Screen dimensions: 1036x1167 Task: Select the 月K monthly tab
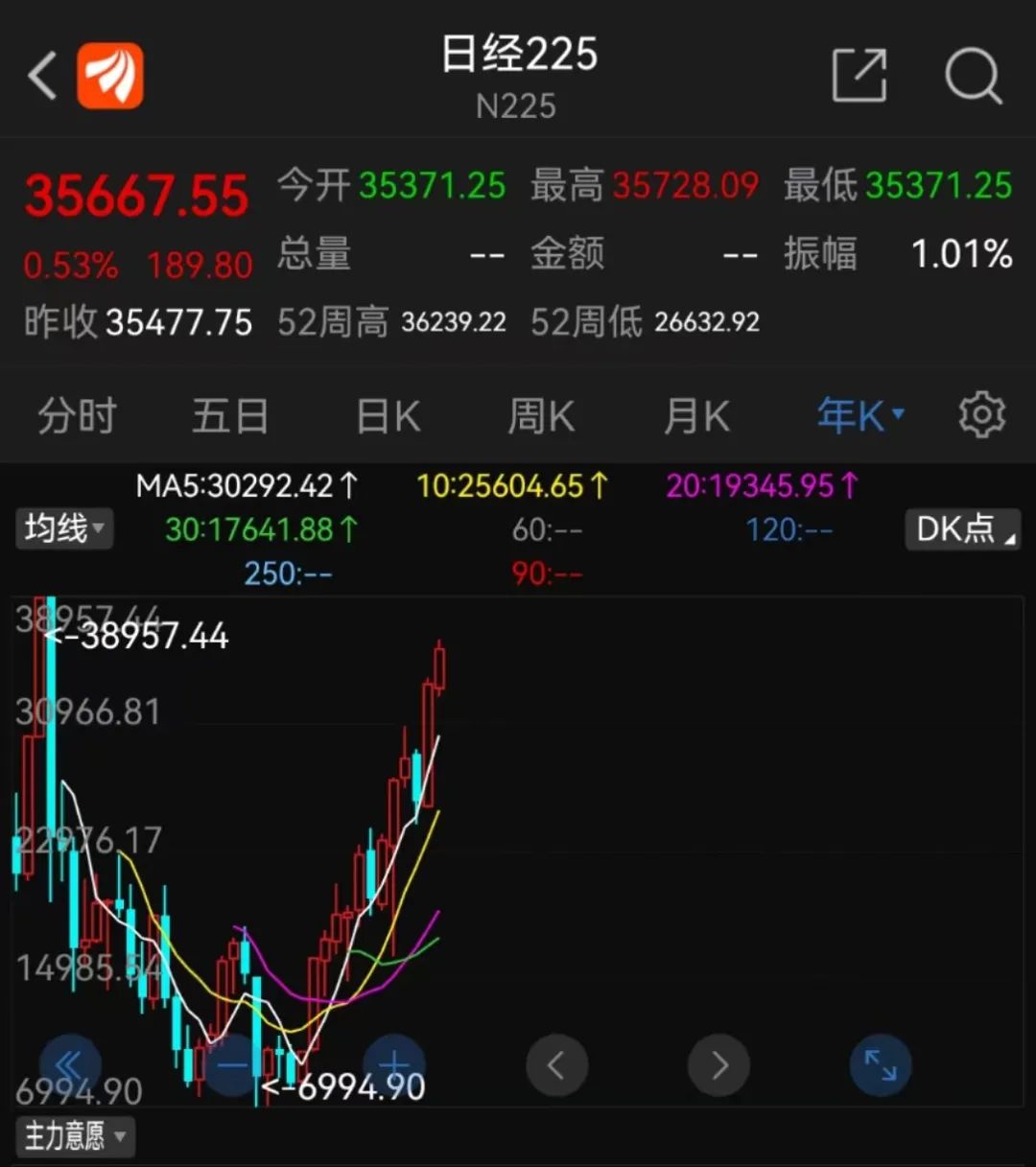point(696,414)
